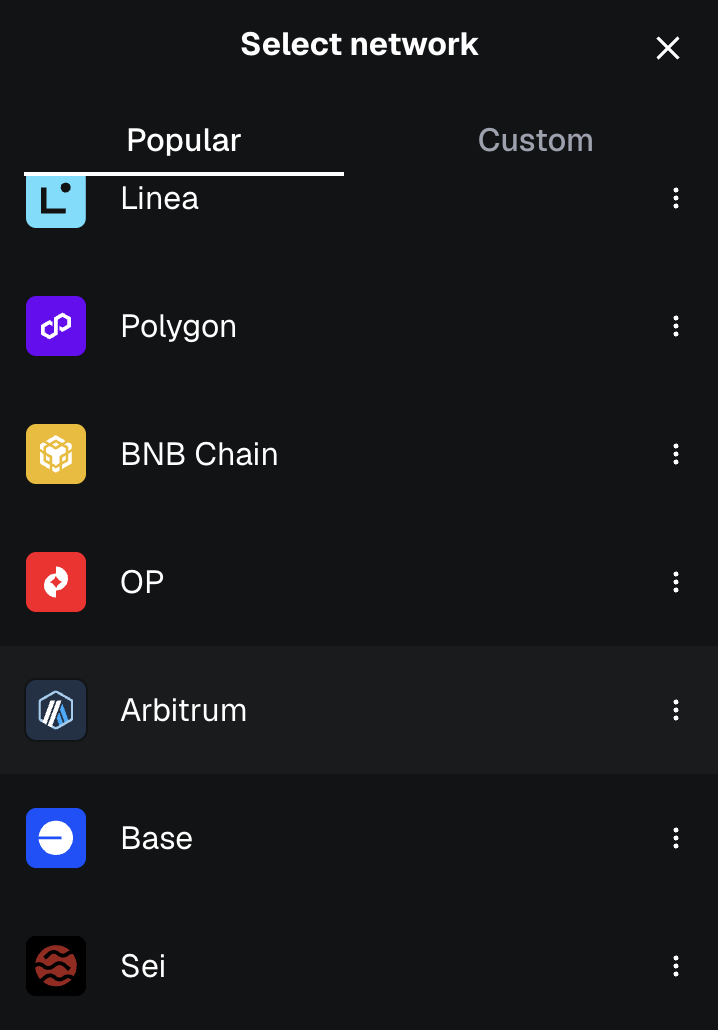
Task: Choose the Linea network
Action: click(160, 199)
